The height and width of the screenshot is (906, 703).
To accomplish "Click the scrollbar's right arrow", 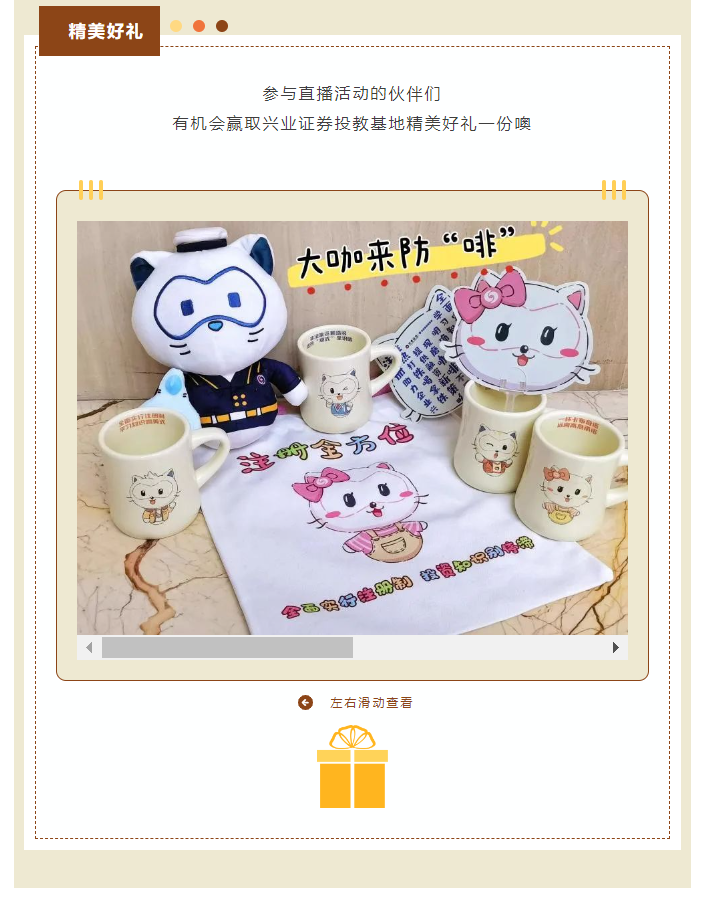I will pyautogui.click(x=616, y=648).
